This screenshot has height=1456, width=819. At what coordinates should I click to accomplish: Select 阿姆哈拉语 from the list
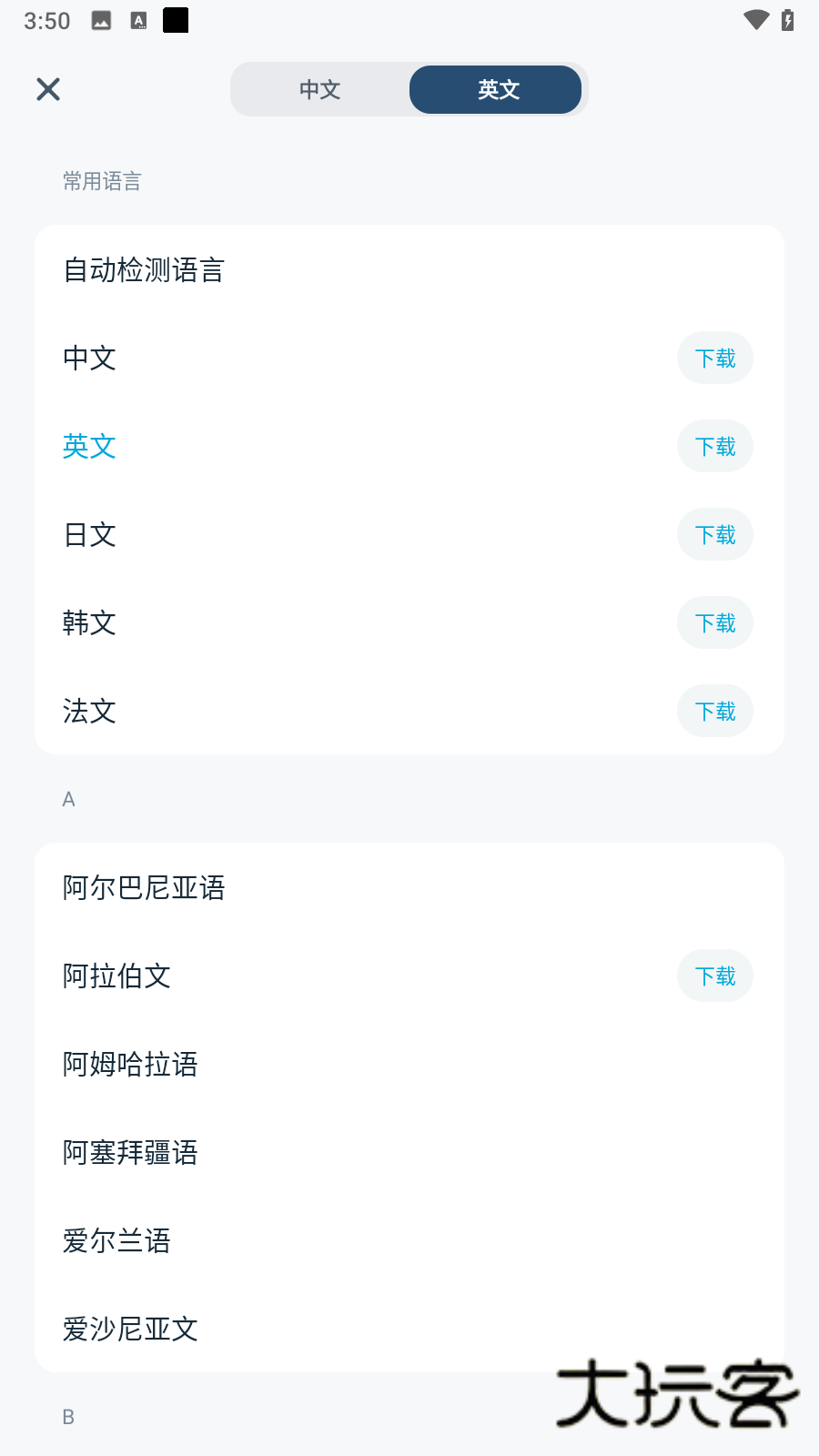(130, 1064)
